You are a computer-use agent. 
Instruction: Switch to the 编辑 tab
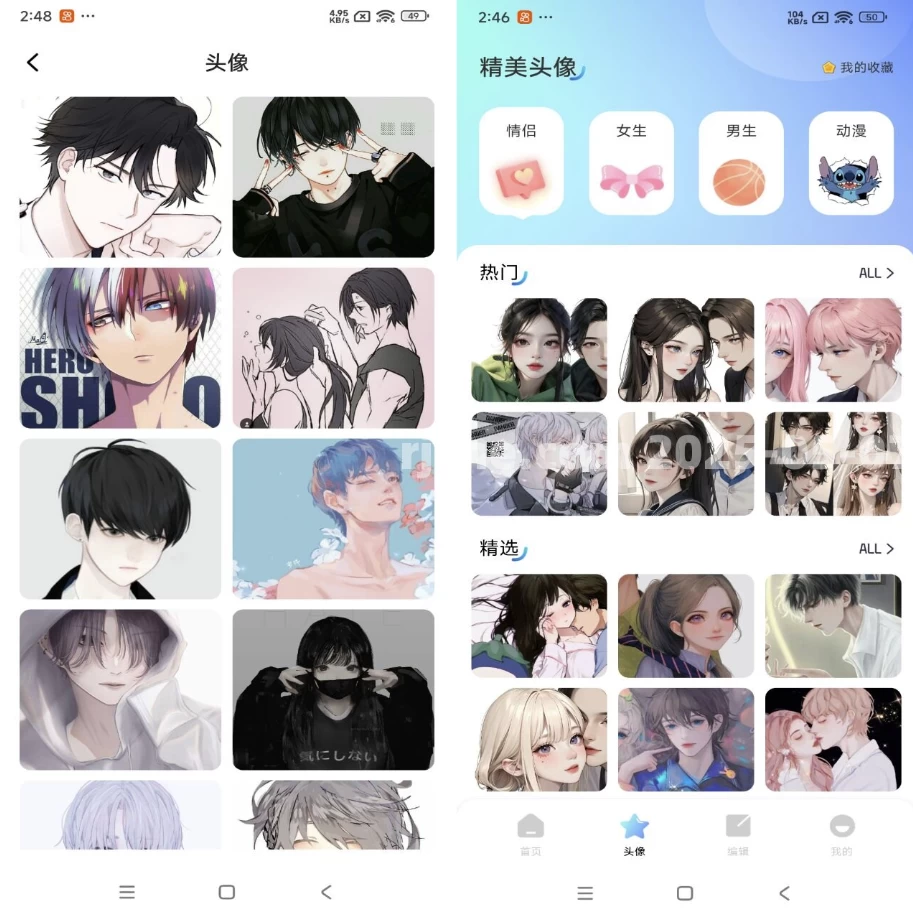tap(738, 834)
